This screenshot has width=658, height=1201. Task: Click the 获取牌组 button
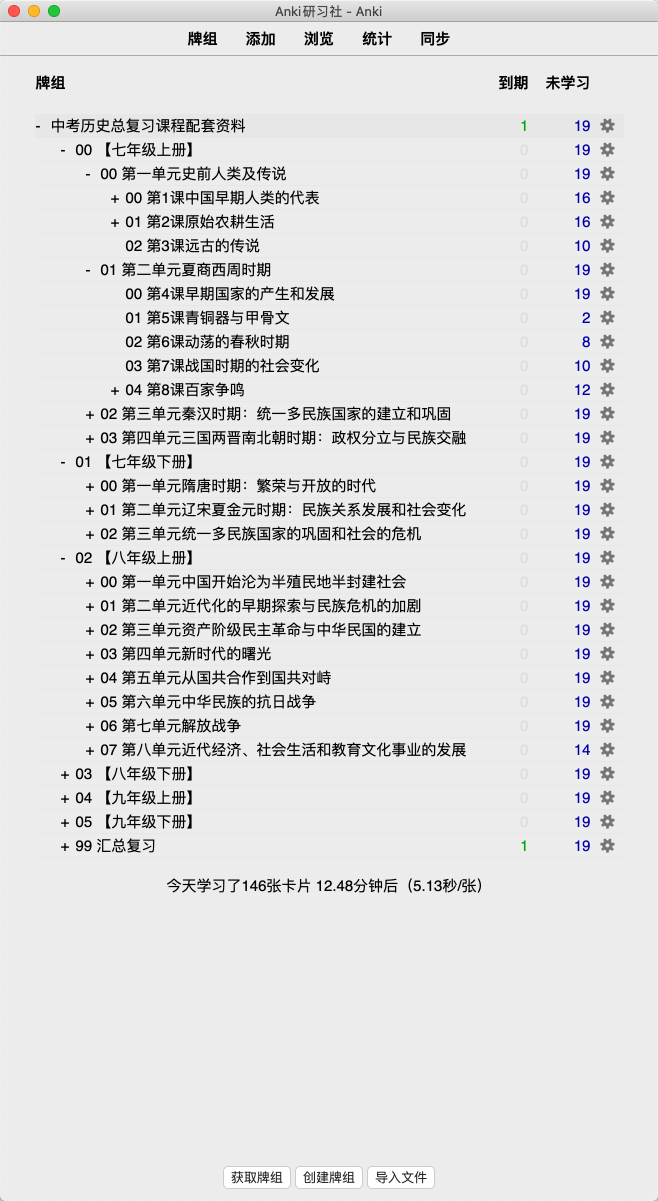pyautogui.click(x=257, y=1177)
